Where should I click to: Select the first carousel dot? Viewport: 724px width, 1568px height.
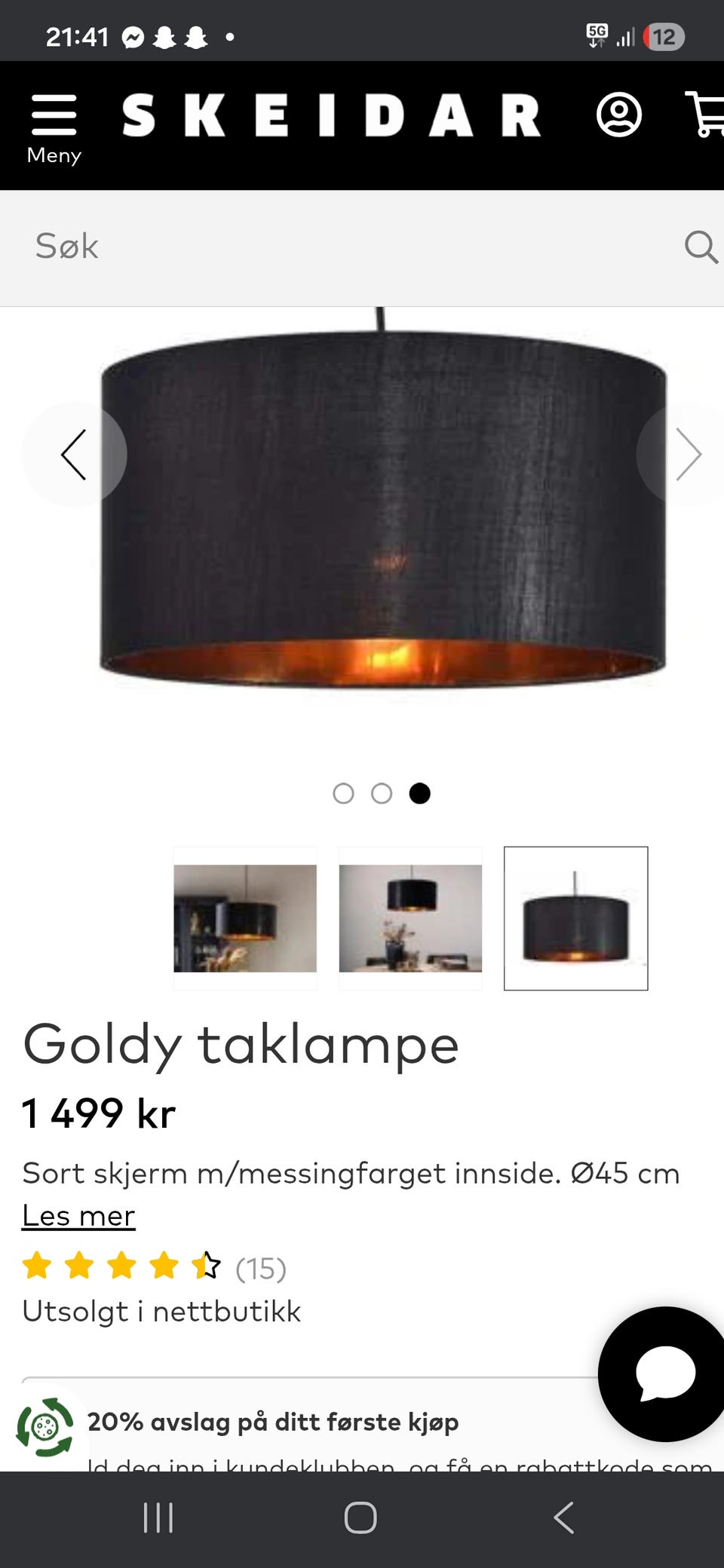coord(344,793)
